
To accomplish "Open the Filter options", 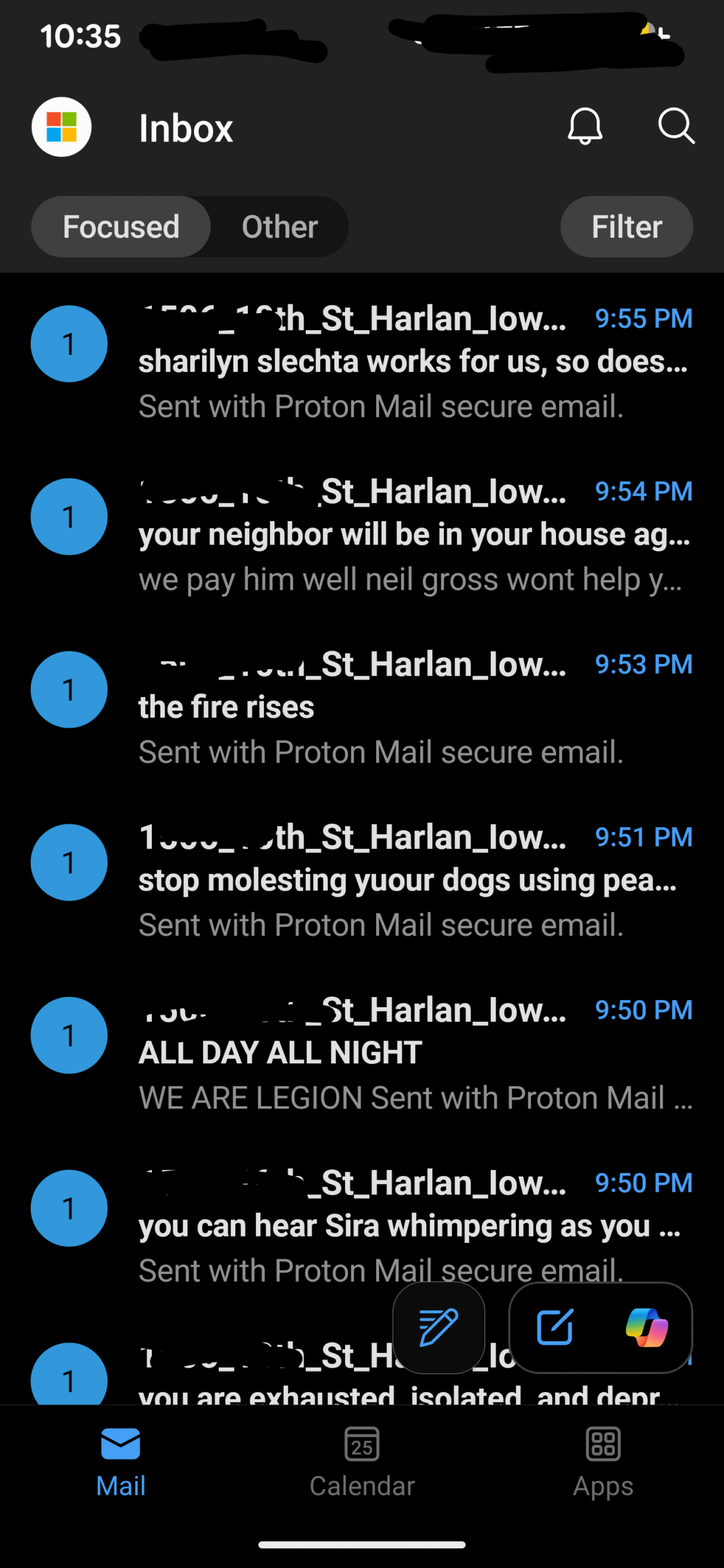I will click(x=627, y=227).
